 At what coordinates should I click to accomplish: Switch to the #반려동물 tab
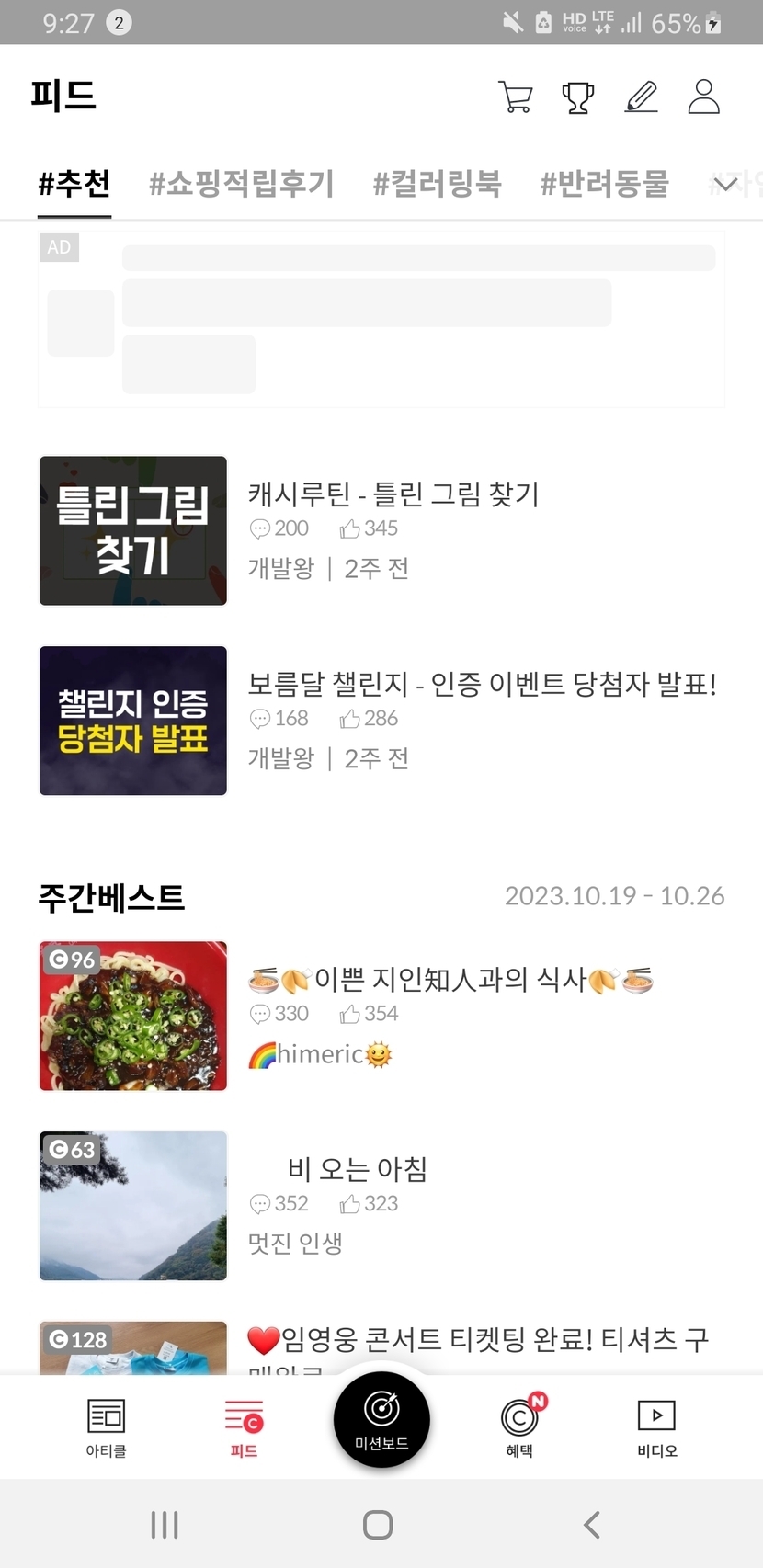pos(604,184)
